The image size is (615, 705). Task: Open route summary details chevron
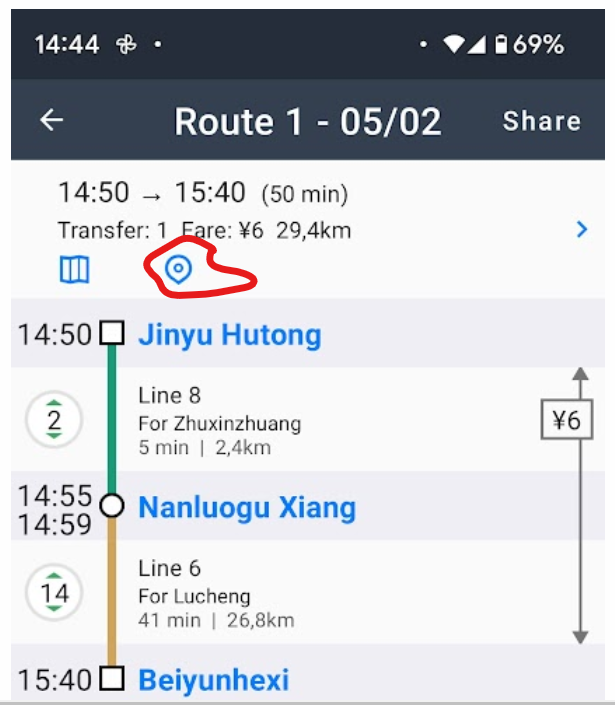coord(582,230)
